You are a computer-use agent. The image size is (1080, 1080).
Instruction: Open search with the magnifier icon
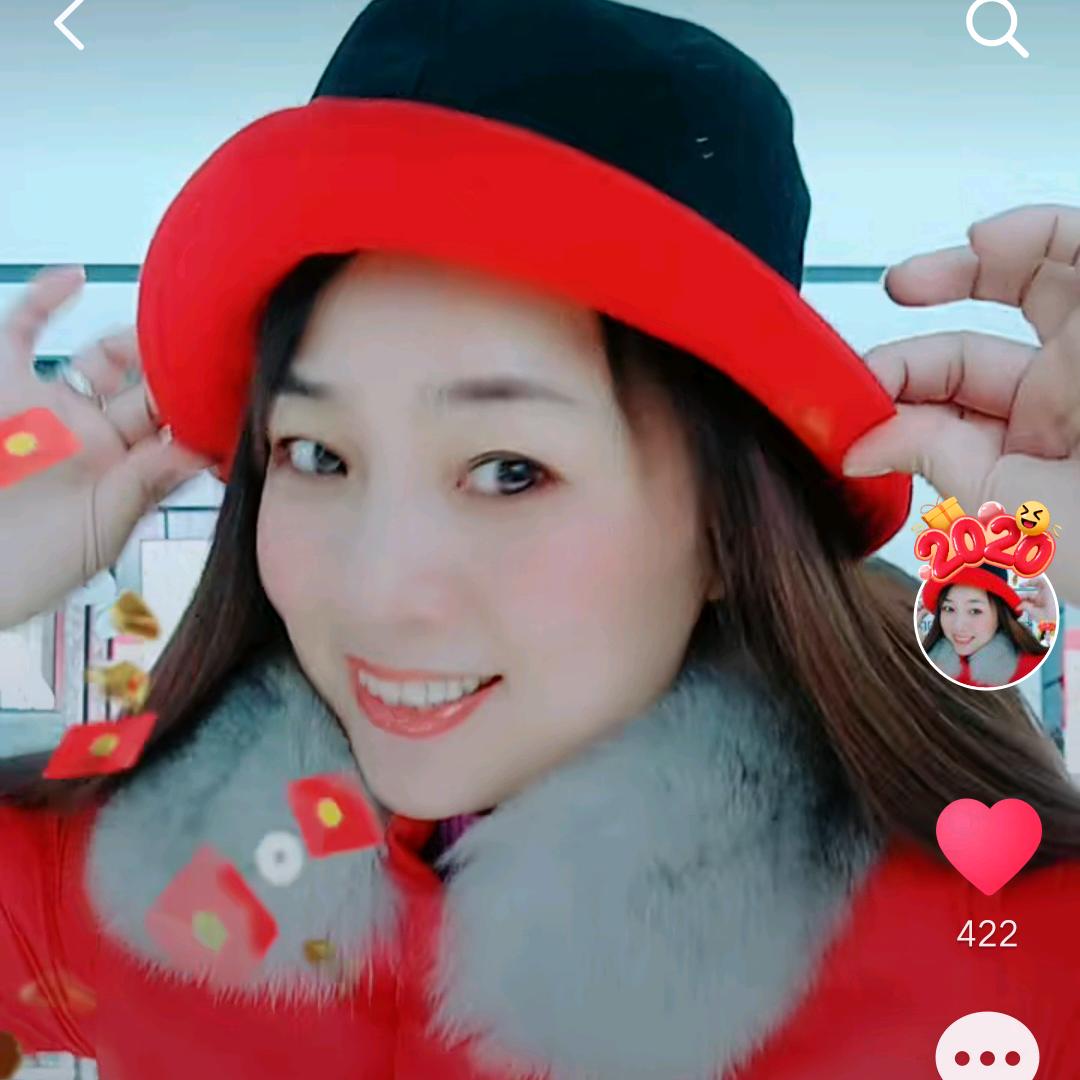996,27
